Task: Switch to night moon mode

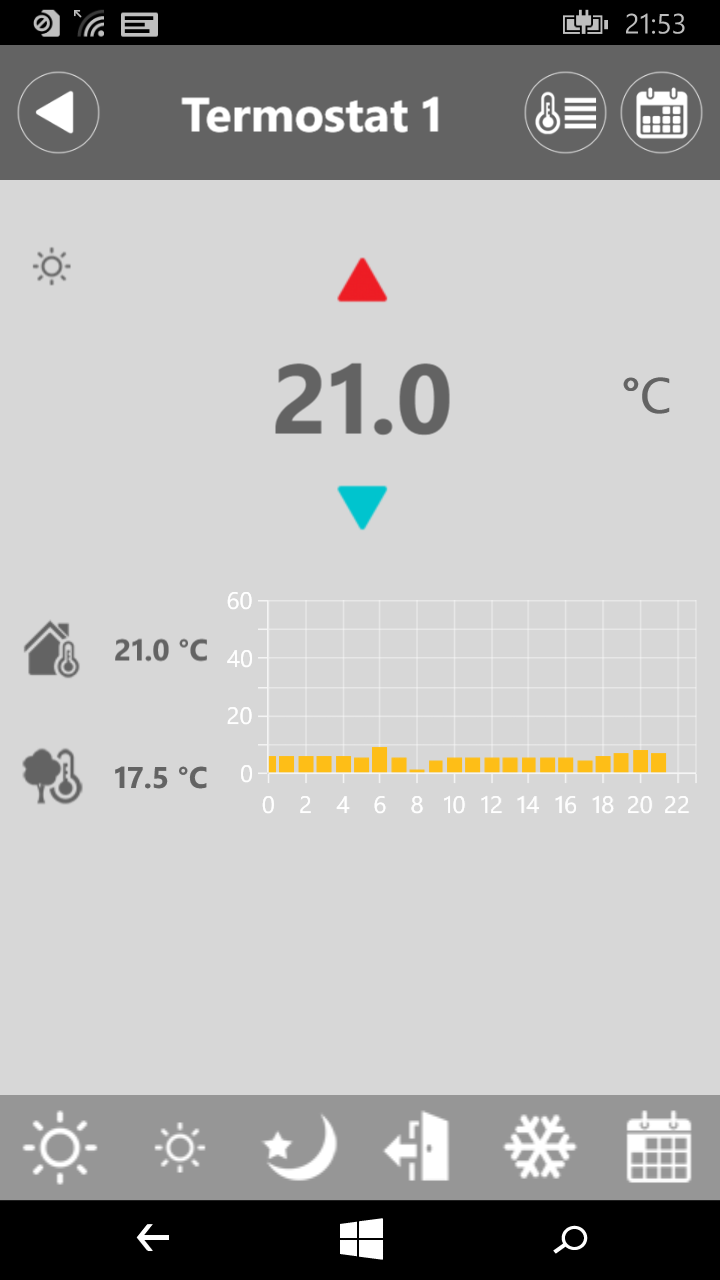Action: click(300, 1147)
